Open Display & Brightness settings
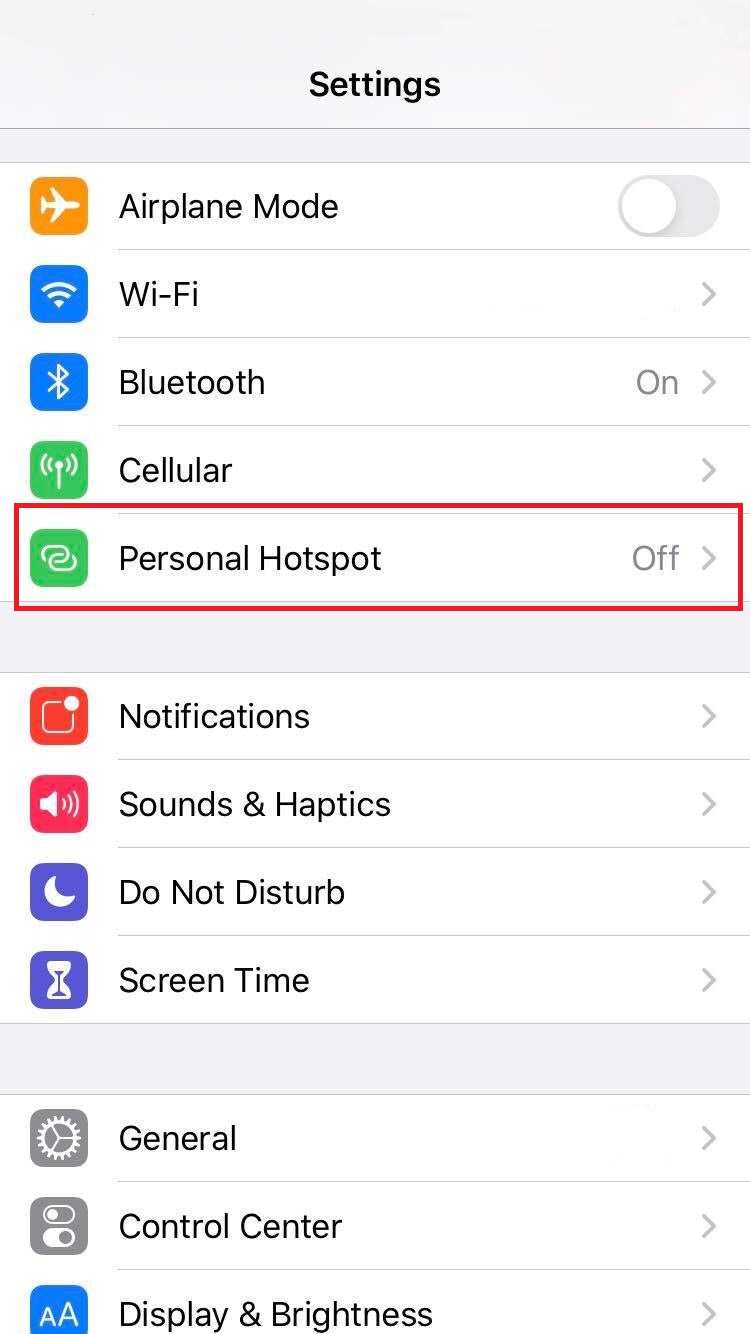The height and width of the screenshot is (1334, 750). 375,1311
